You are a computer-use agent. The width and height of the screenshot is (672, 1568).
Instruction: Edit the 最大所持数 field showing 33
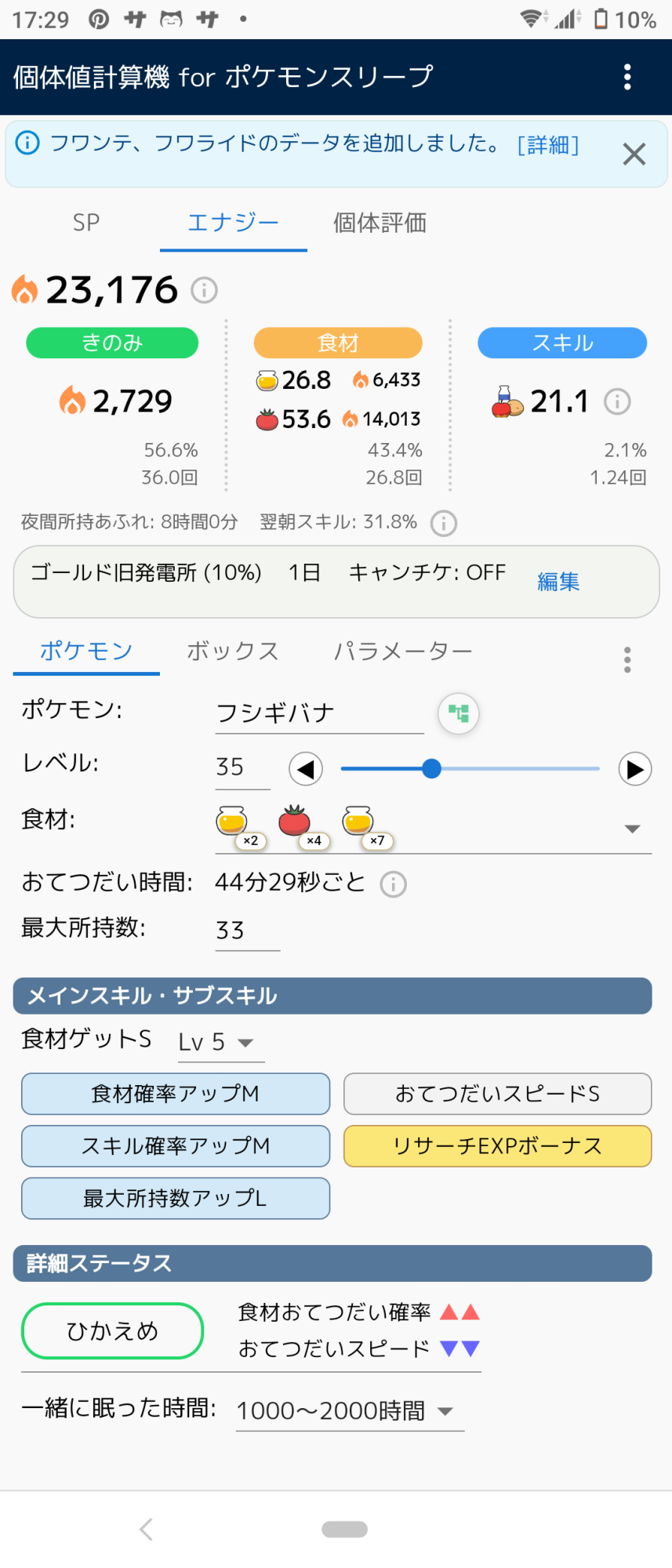248,931
